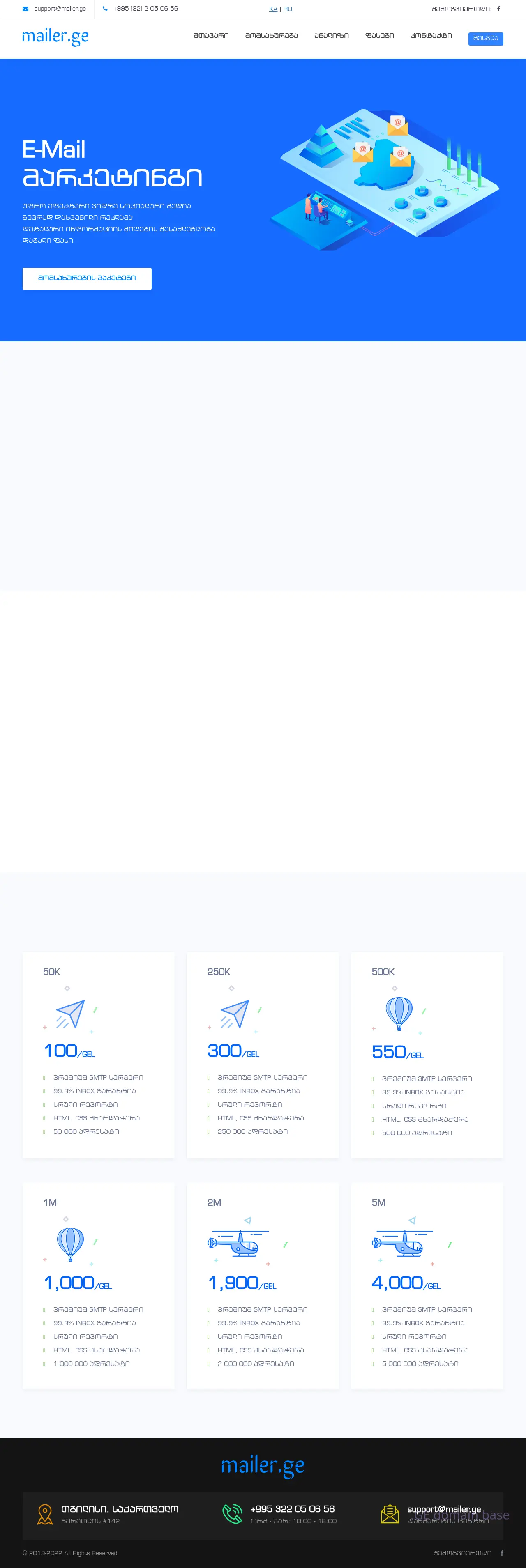Screen dimensions: 526x1568
Task: Open the Facebook icon in the top bar
Action: [x=498, y=9]
